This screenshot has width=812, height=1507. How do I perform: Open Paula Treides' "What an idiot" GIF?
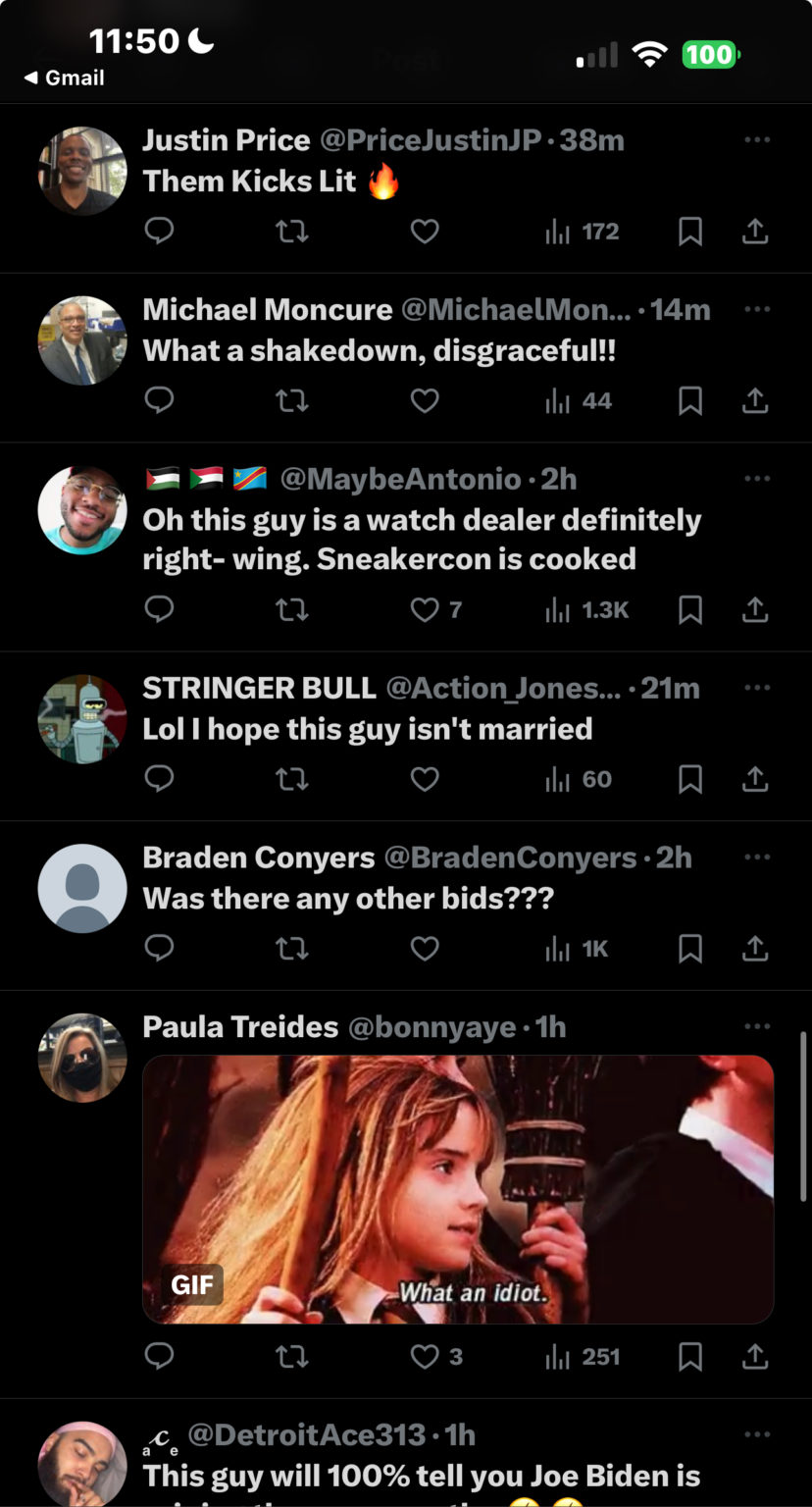(x=458, y=1189)
